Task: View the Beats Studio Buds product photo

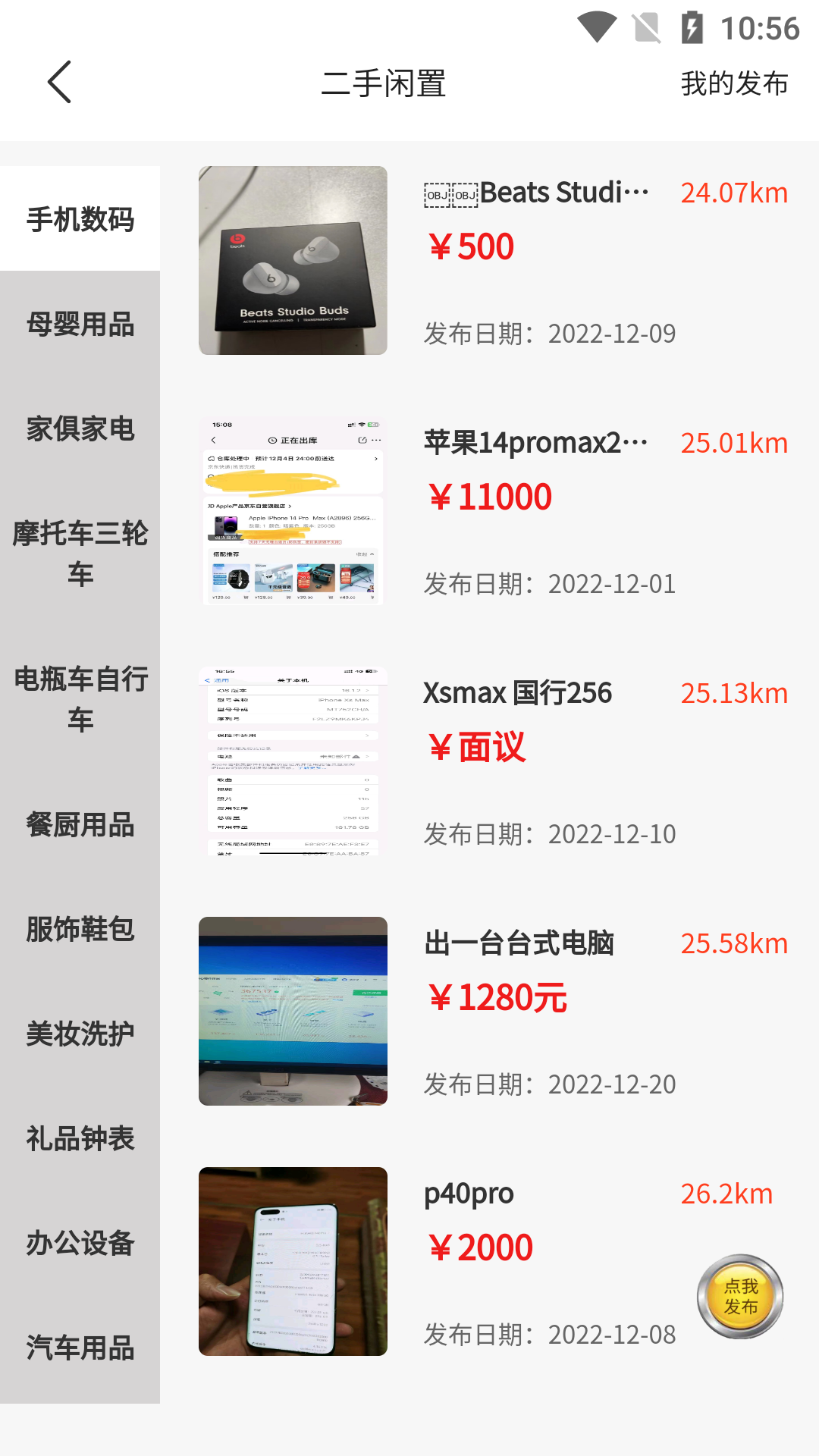Action: pyautogui.click(x=293, y=259)
